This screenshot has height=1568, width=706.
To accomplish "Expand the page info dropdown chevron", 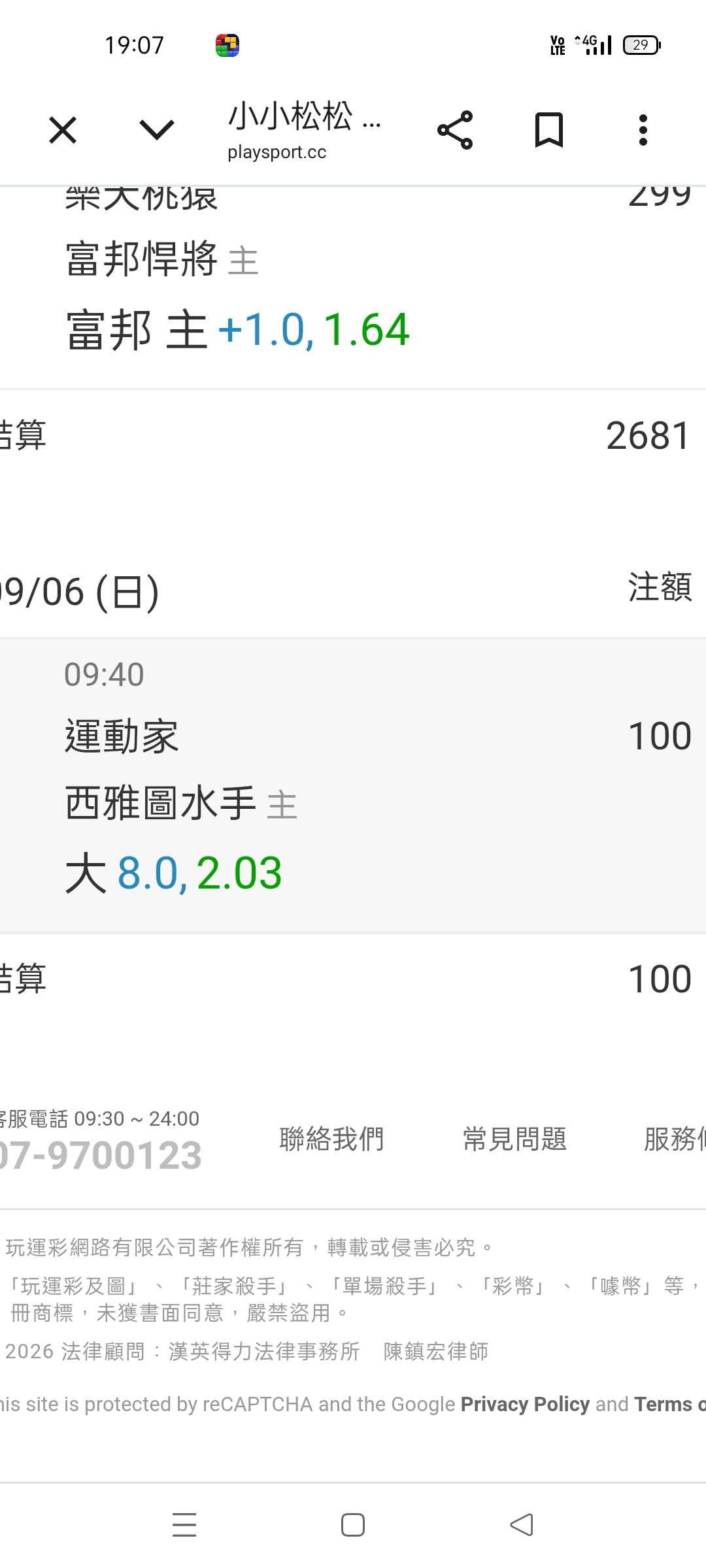I will click(157, 130).
